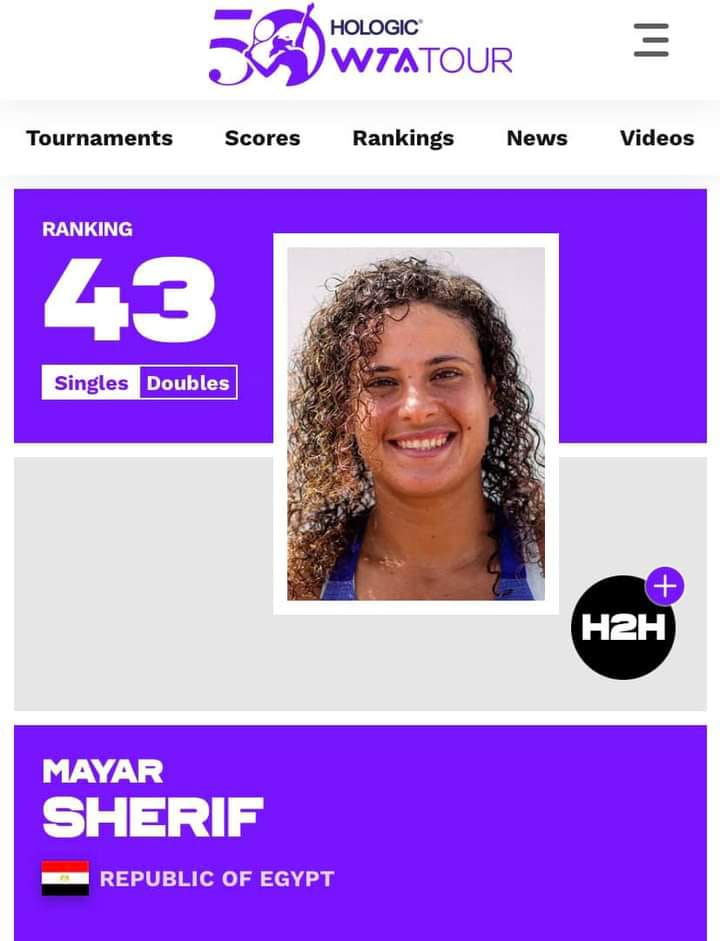The height and width of the screenshot is (941, 720).
Task: Switch to the Scores section
Action: (262, 138)
